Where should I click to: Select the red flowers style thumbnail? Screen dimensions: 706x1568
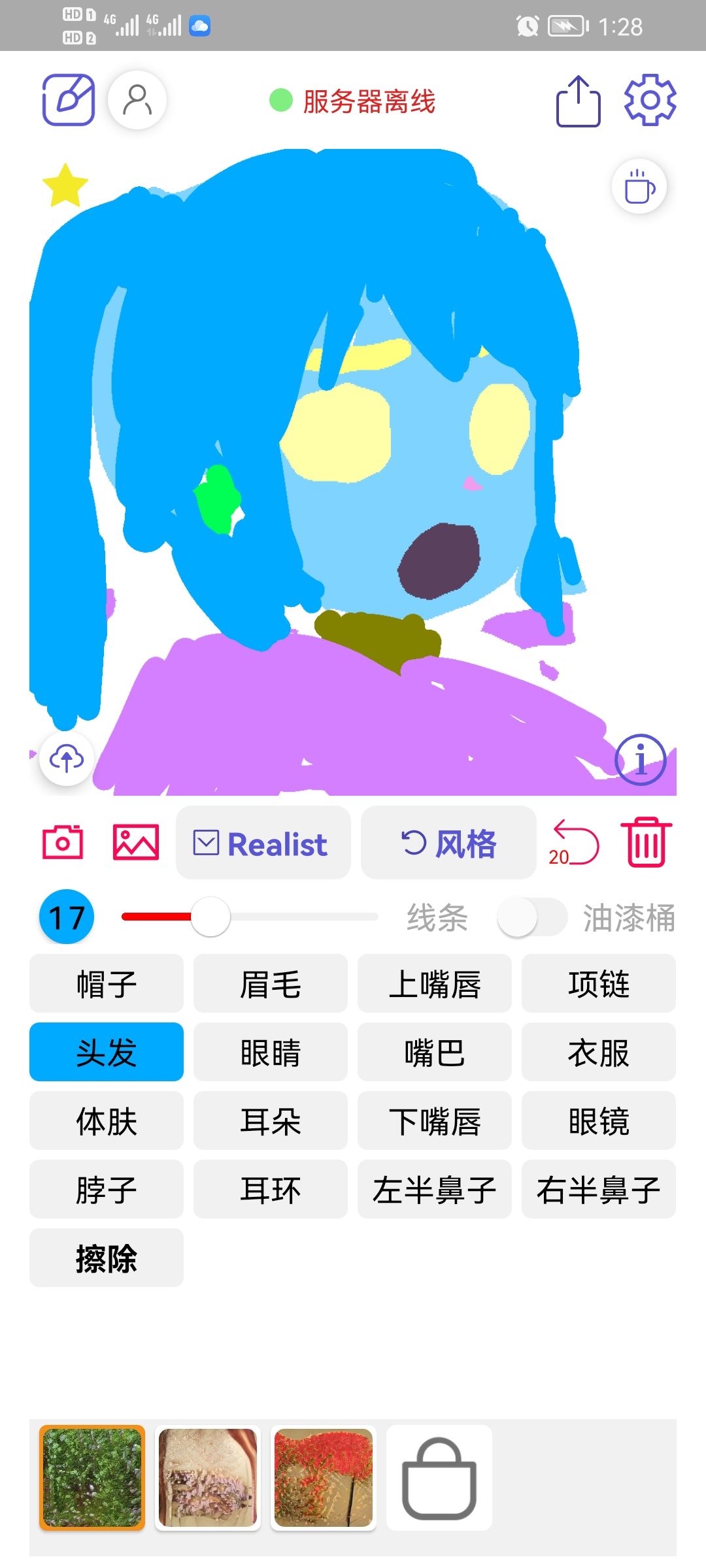(324, 1478)
